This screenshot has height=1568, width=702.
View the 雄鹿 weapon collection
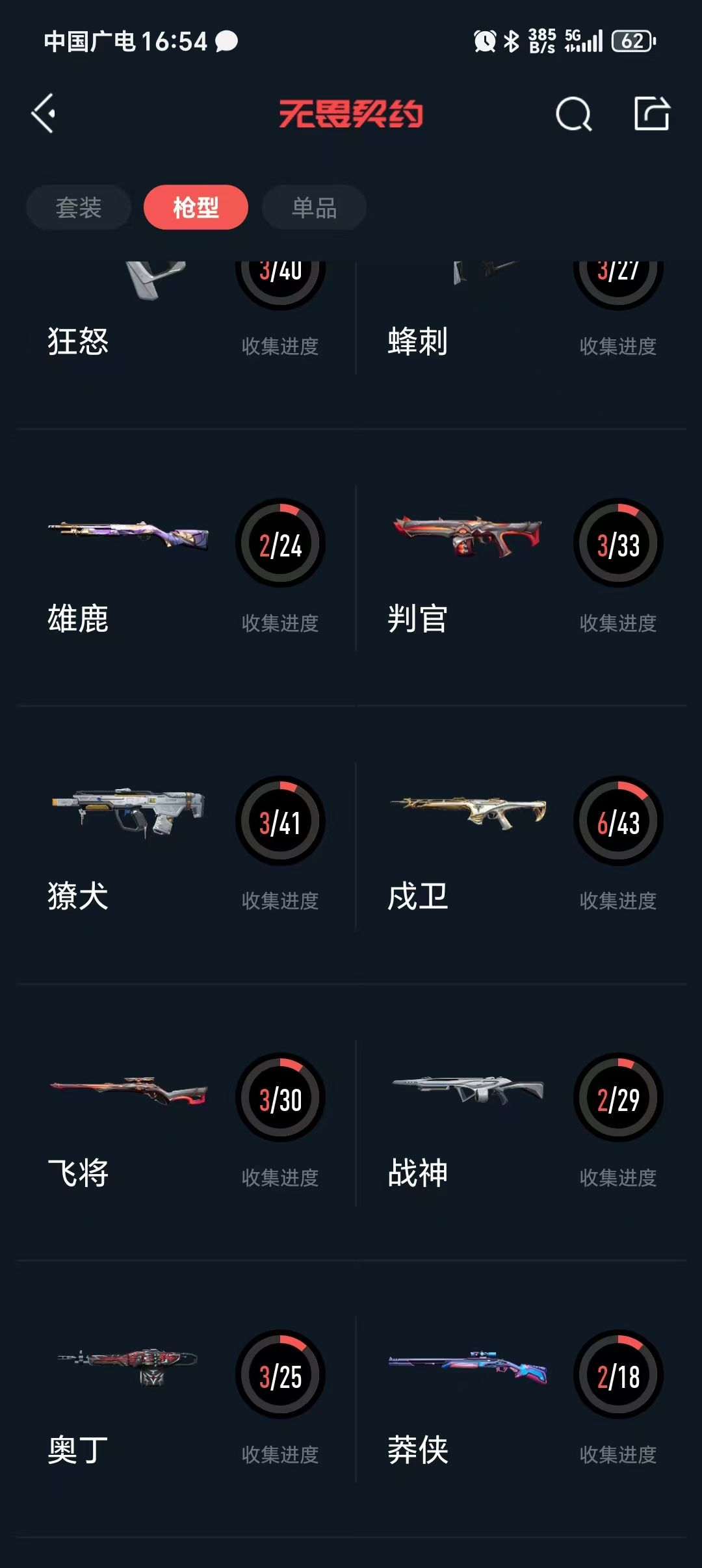(185, 568)
